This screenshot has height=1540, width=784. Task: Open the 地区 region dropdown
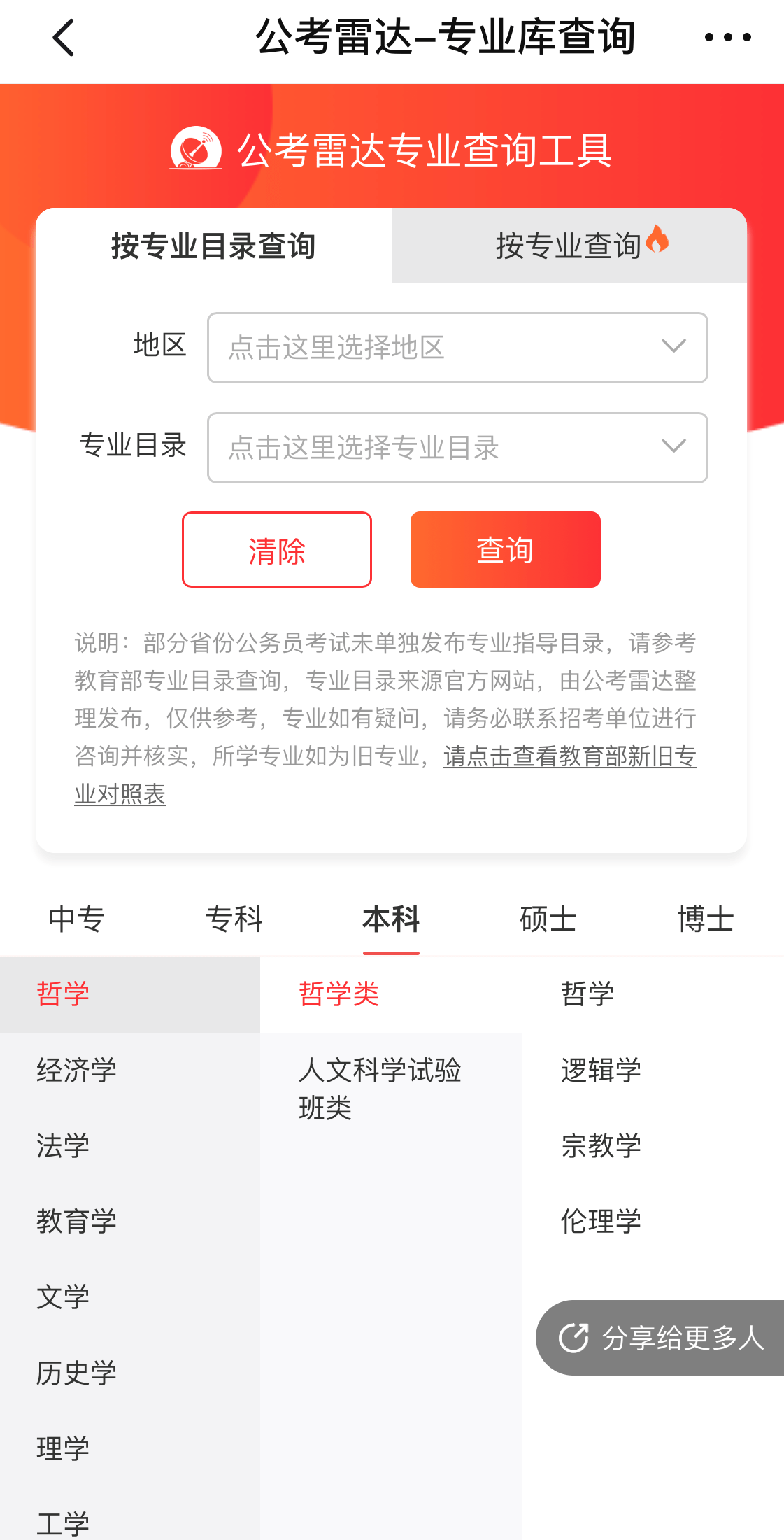pos(457,348)
